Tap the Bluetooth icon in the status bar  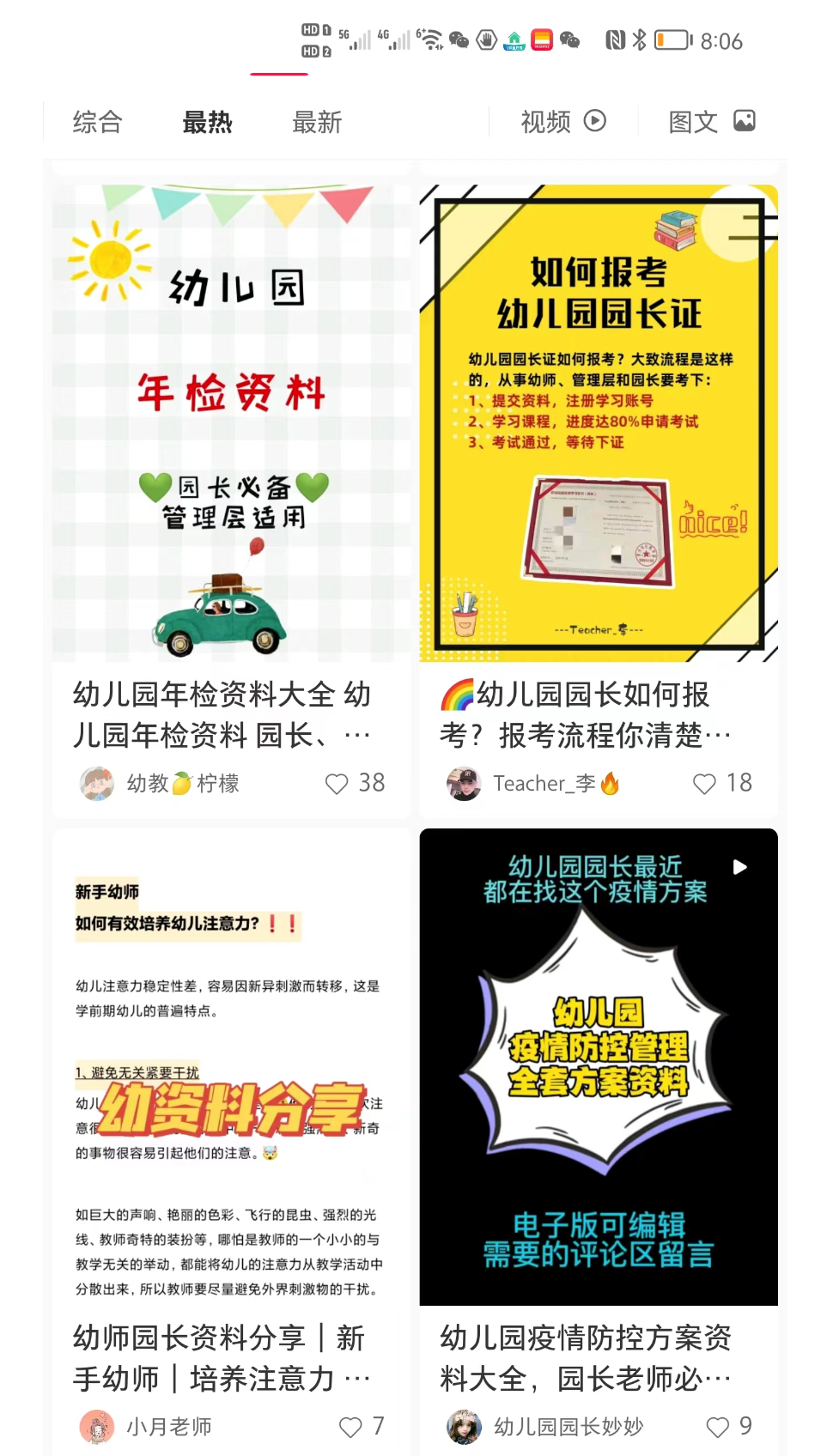(639, 39)
